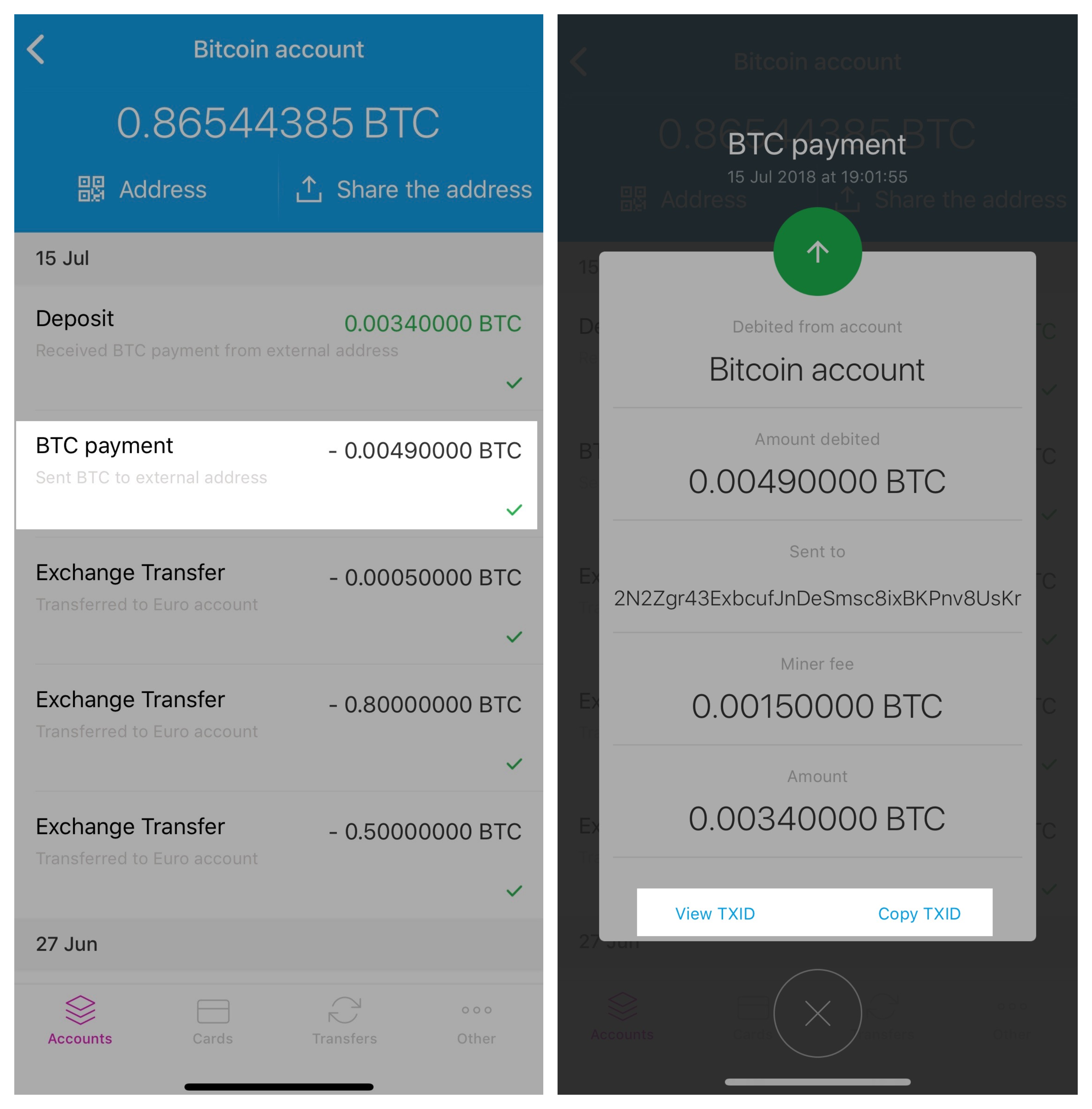Open the Other tab
Image resolution: width=1092 pixels, height=1109 pixels.
476,1021
